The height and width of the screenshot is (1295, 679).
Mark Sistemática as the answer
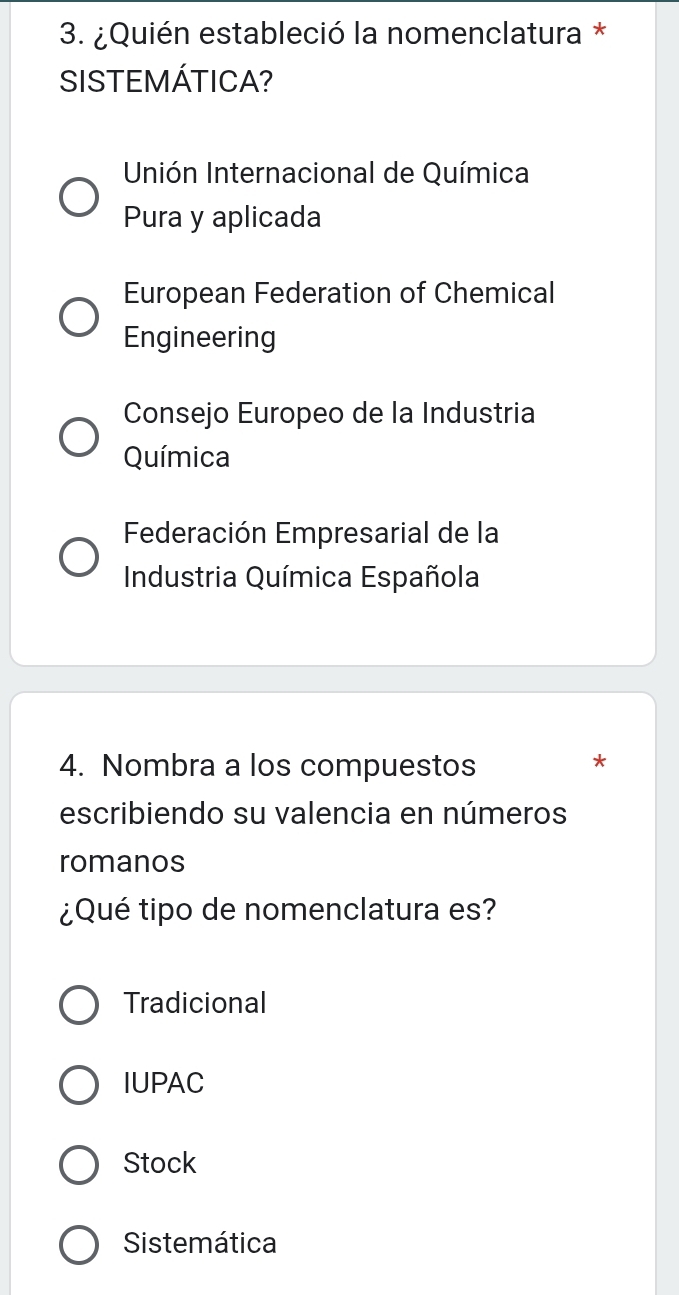click(x=80, y=1245)
